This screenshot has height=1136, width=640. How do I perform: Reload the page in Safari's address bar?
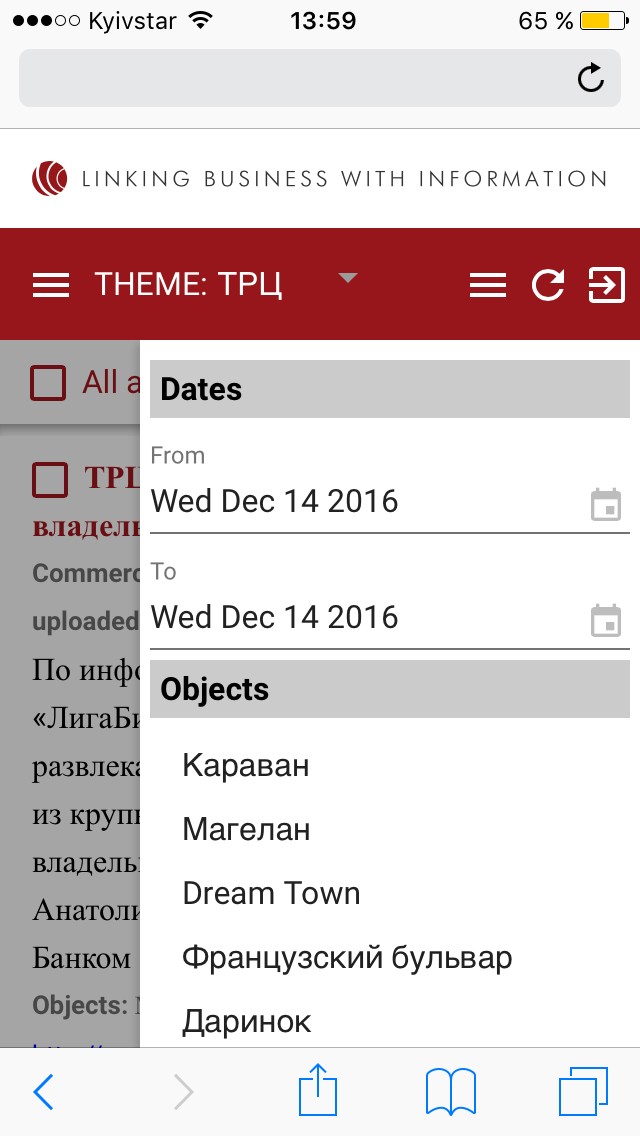coord(591,78)
